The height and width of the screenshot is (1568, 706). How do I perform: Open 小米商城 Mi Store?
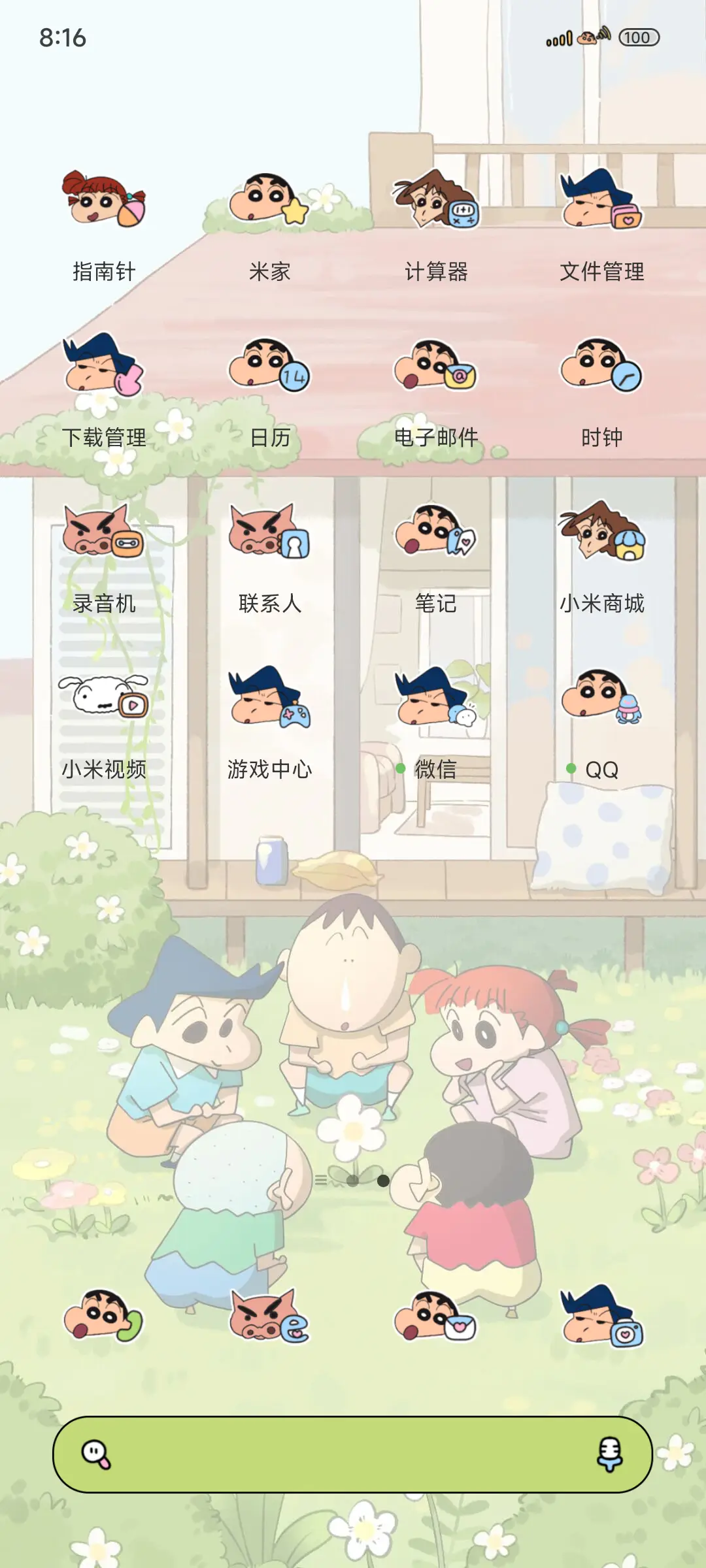click(601, 536)
